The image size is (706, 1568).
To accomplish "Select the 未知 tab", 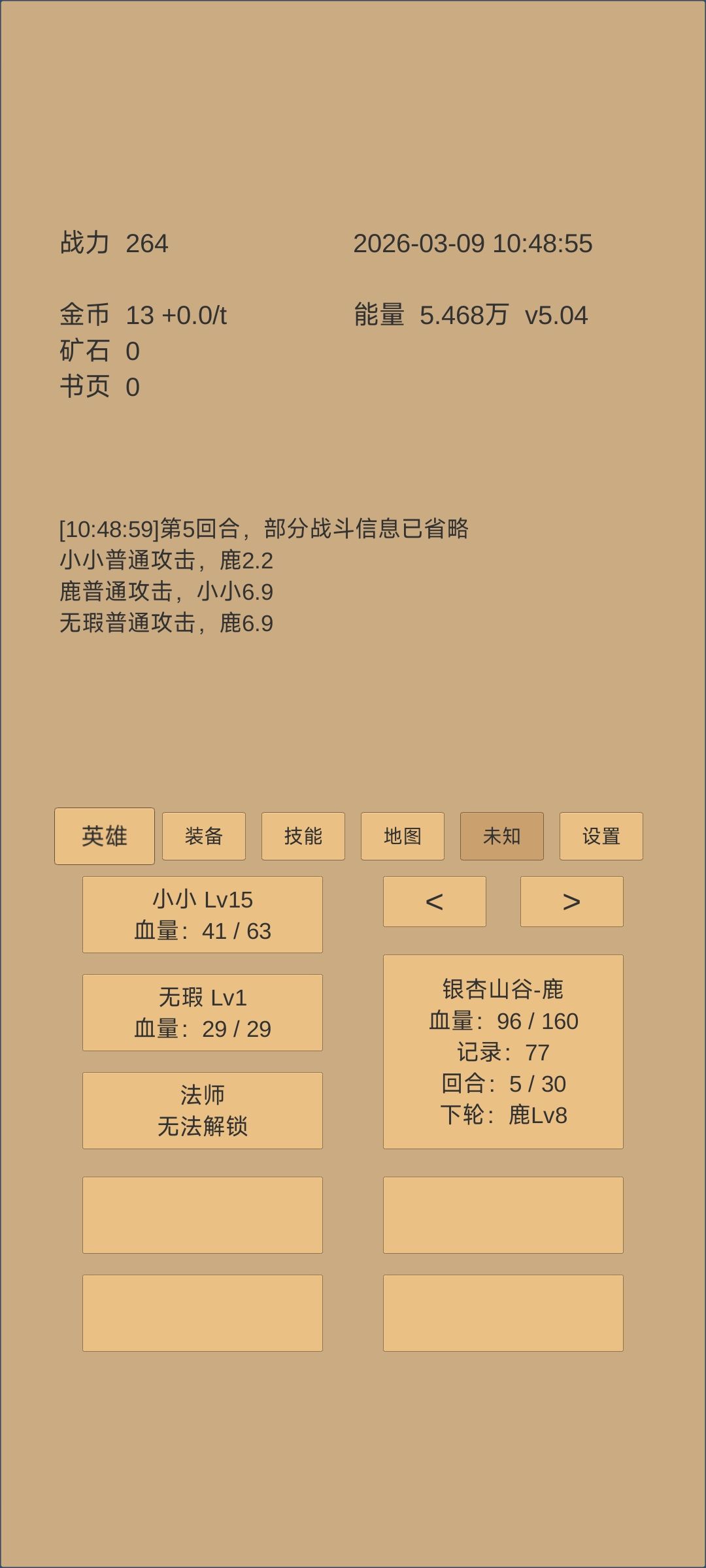I will pyautogui.click(x=501, y=836).
